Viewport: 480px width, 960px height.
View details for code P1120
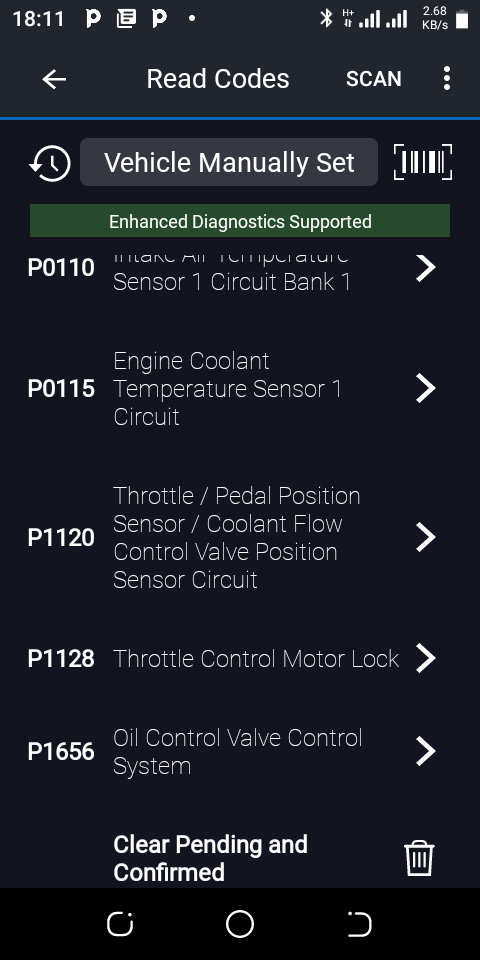point(240,538)
